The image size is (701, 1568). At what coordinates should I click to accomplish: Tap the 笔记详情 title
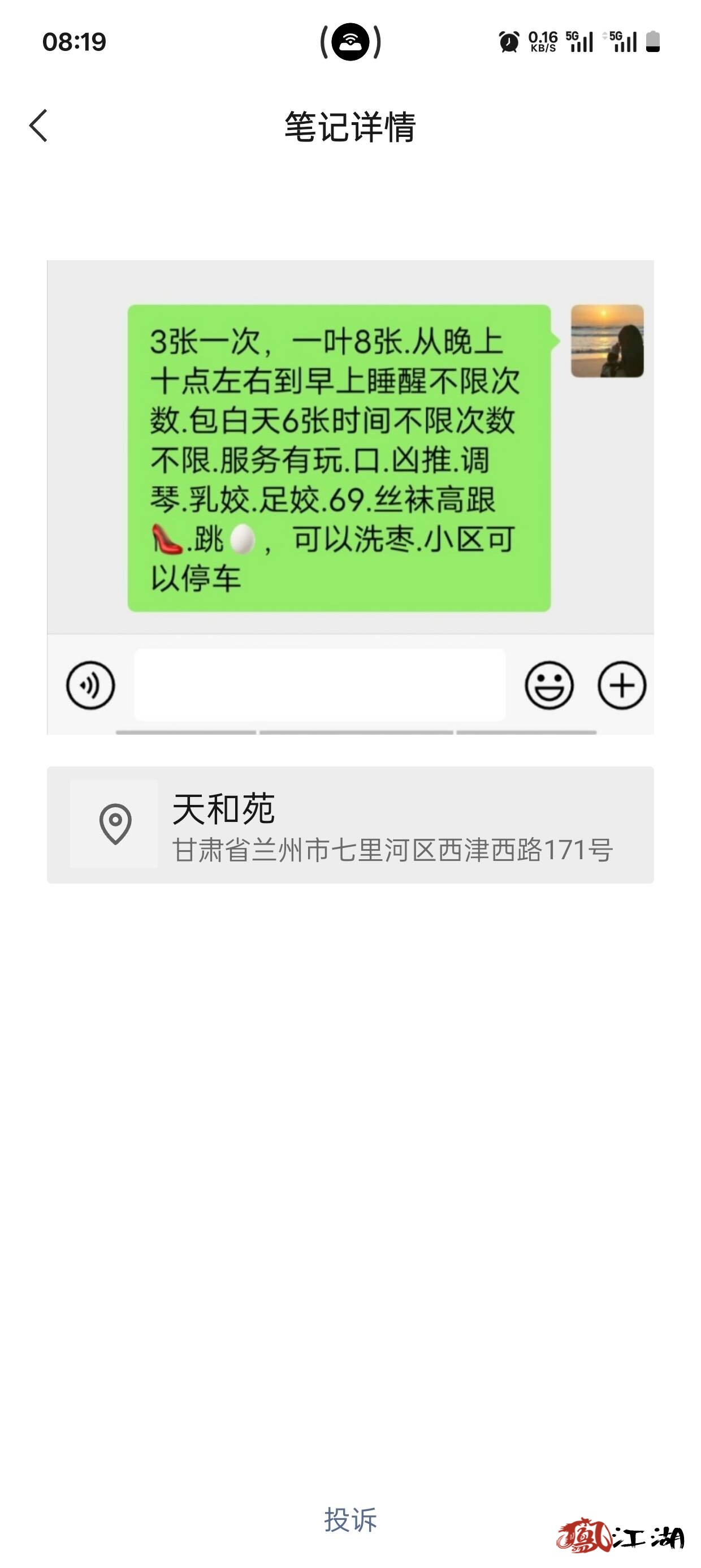coord(350,128)
